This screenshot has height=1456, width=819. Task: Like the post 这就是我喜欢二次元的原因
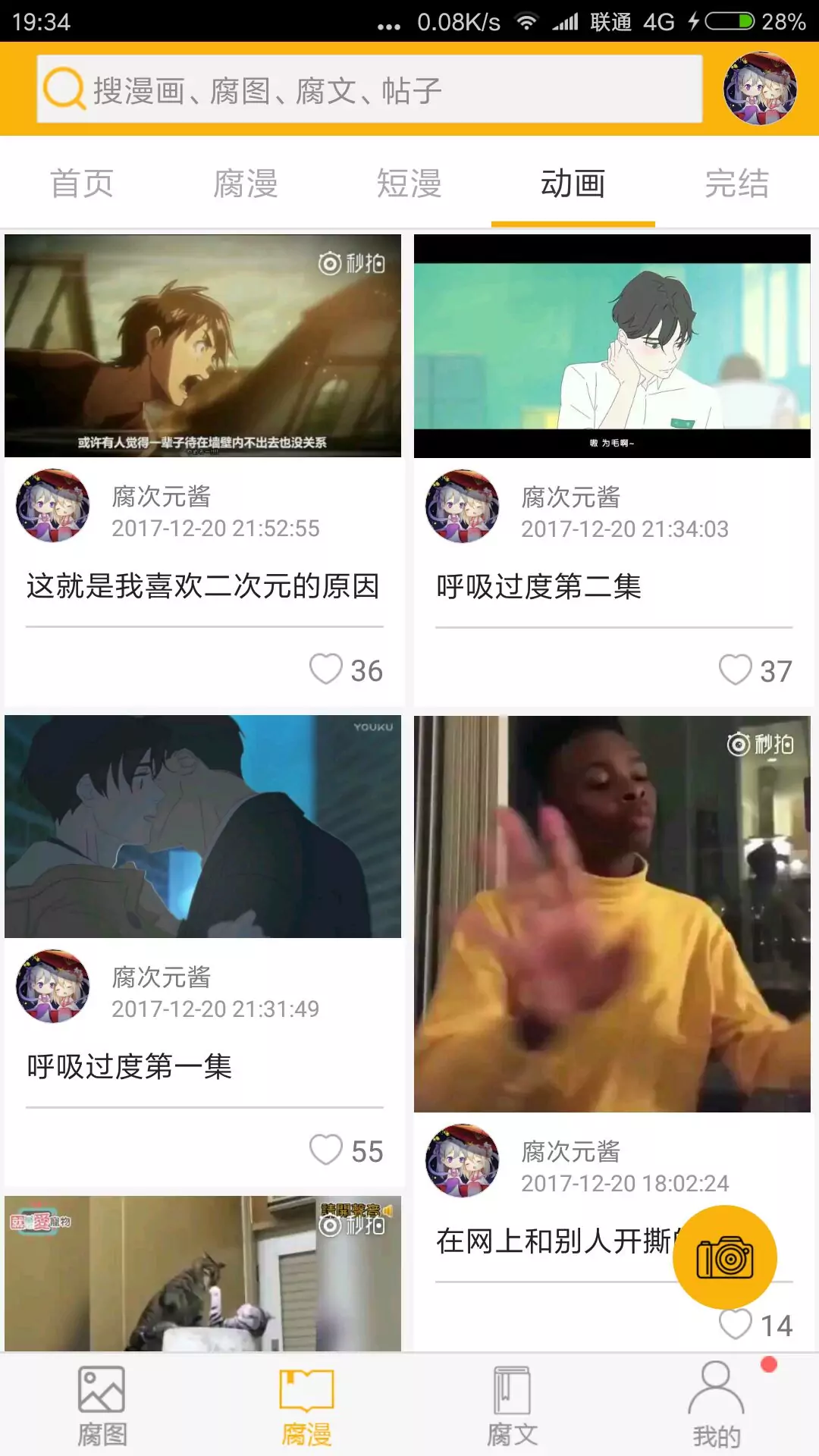click(326, 670)
